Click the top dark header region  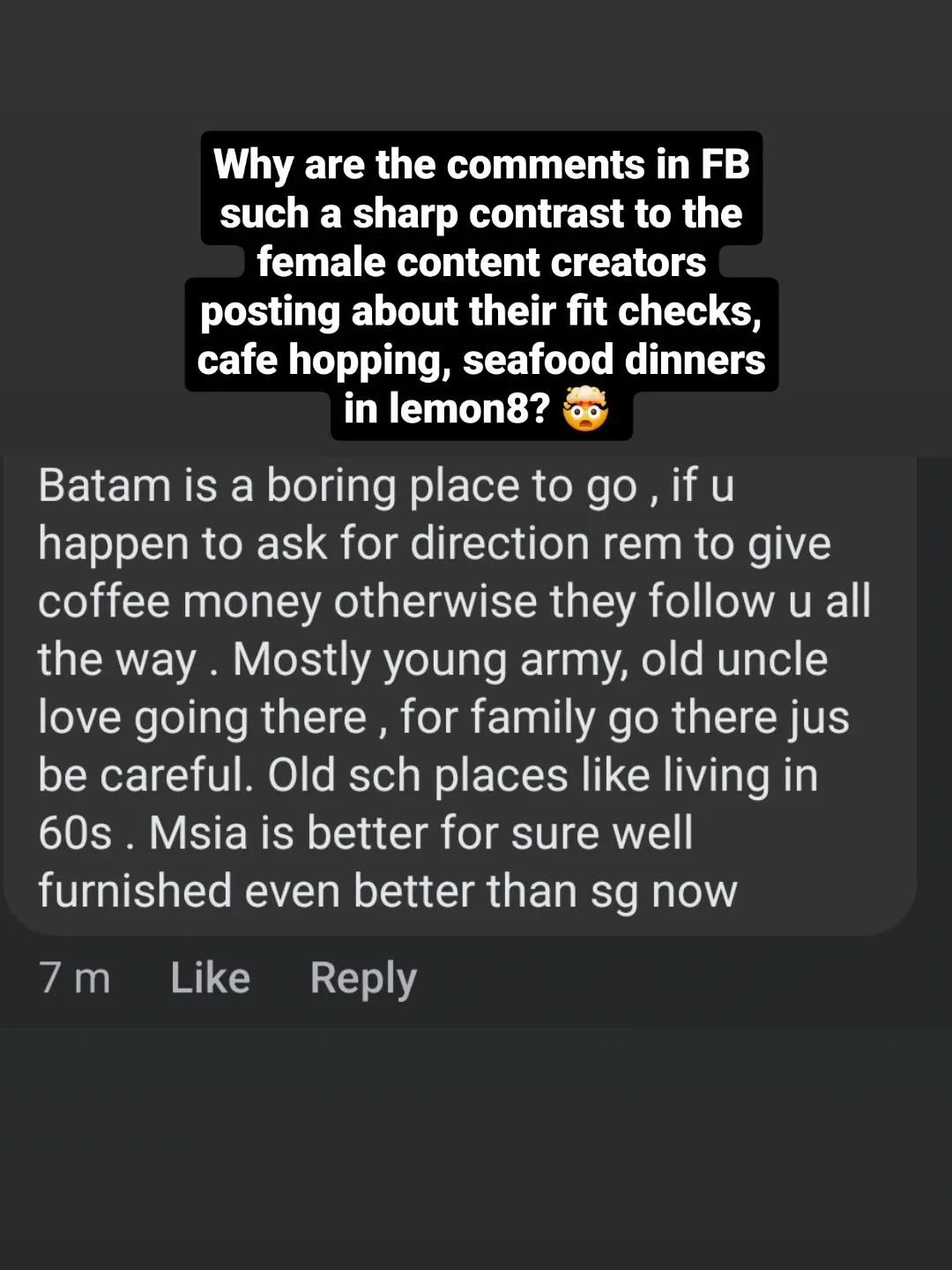pyautogui.click(x=476, y=62)
